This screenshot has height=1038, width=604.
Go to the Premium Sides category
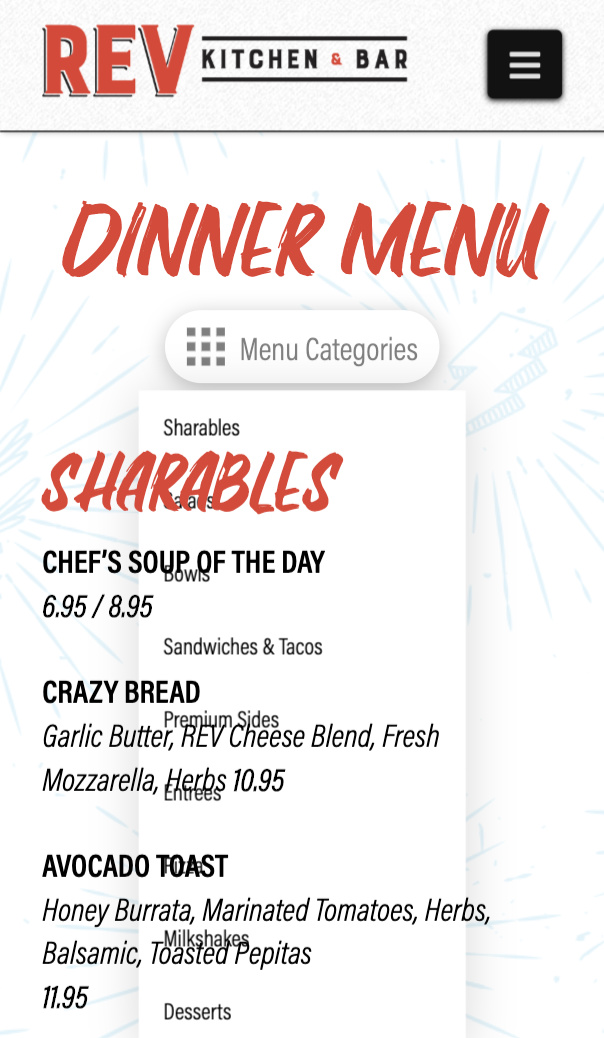(x=221, y=719)
